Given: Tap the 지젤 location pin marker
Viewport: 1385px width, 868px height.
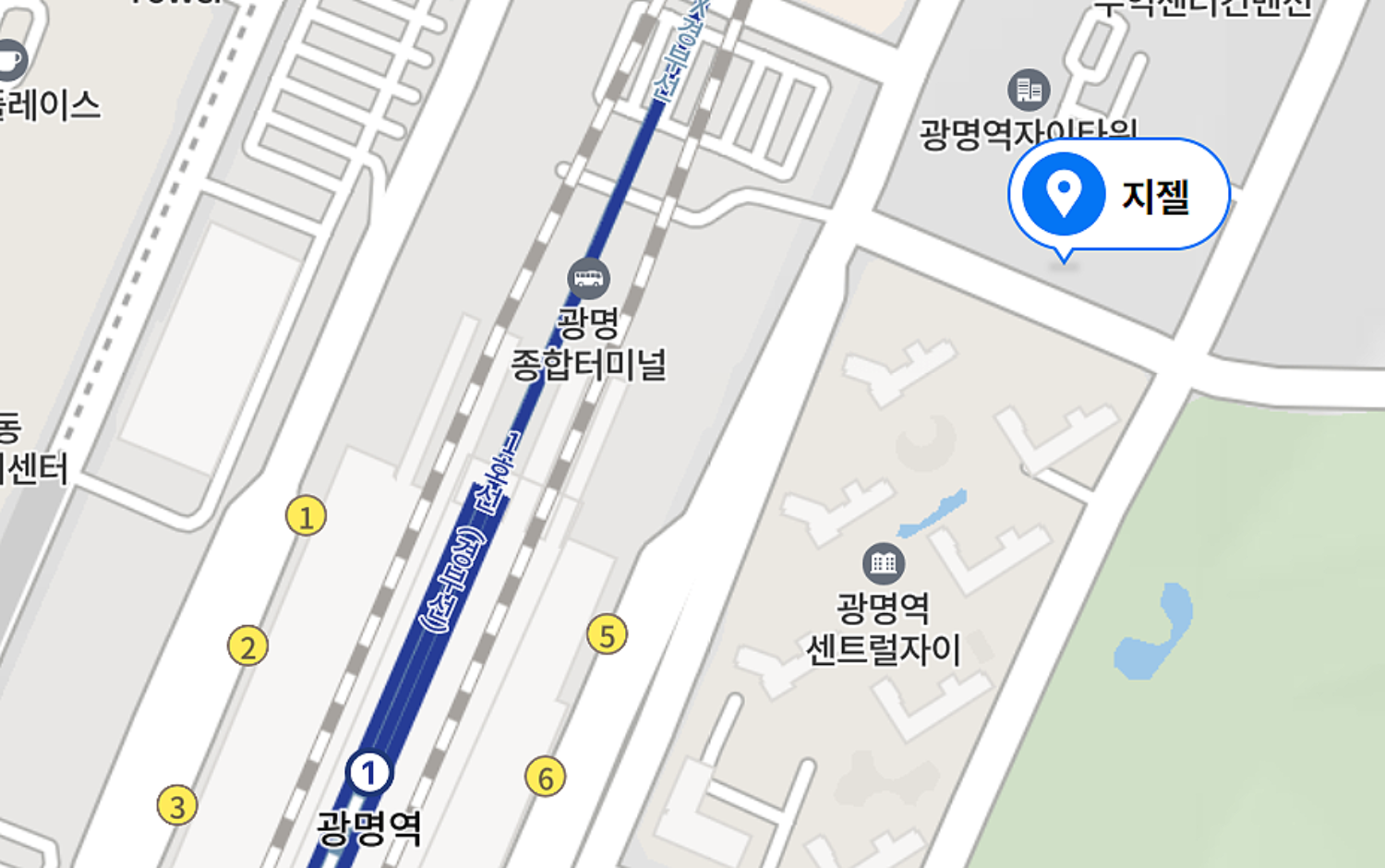Looking at the screenshot, I should [1064, 194].
